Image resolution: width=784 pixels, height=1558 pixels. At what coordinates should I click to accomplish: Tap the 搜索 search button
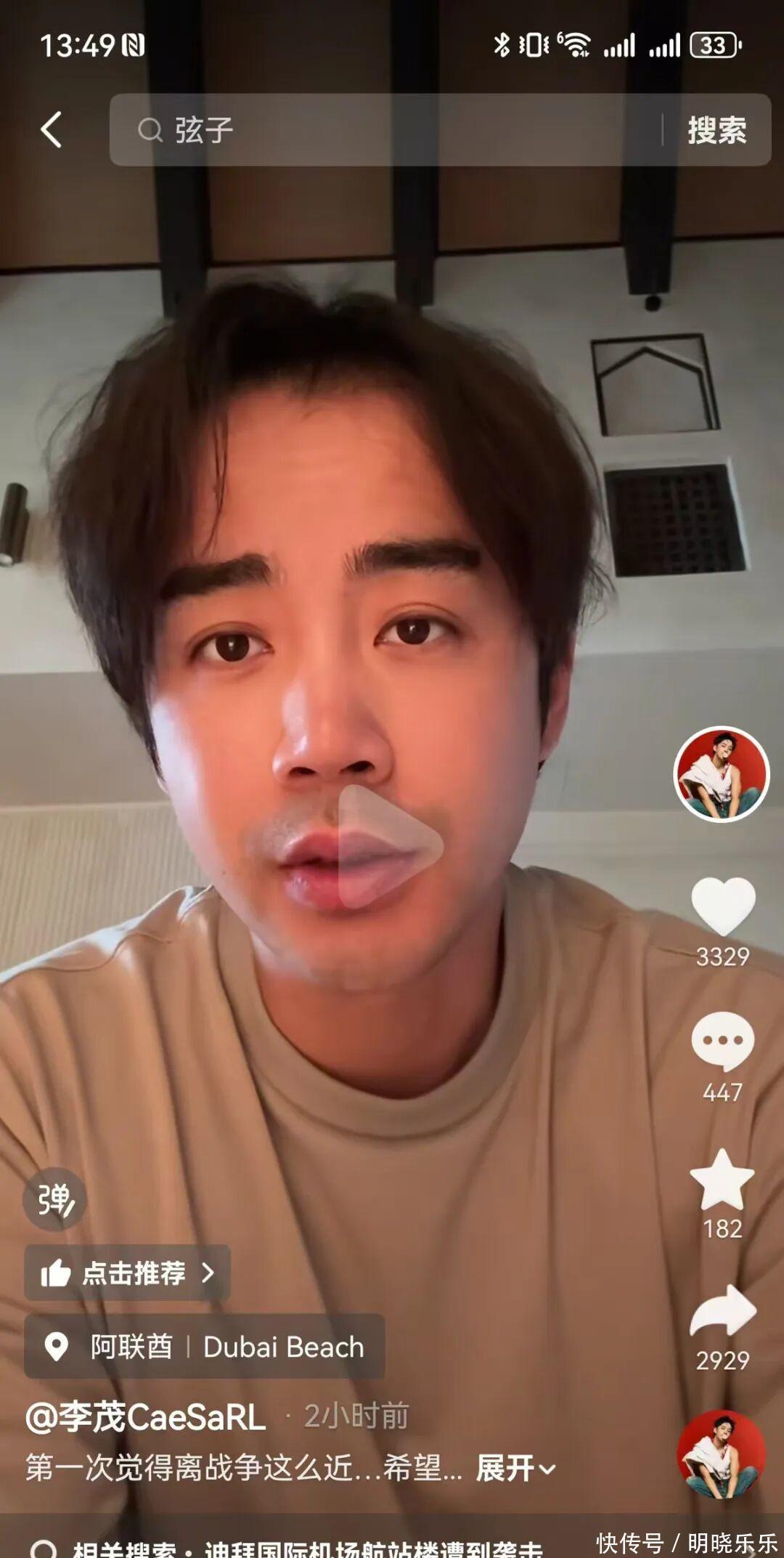[x=716, y=130]
